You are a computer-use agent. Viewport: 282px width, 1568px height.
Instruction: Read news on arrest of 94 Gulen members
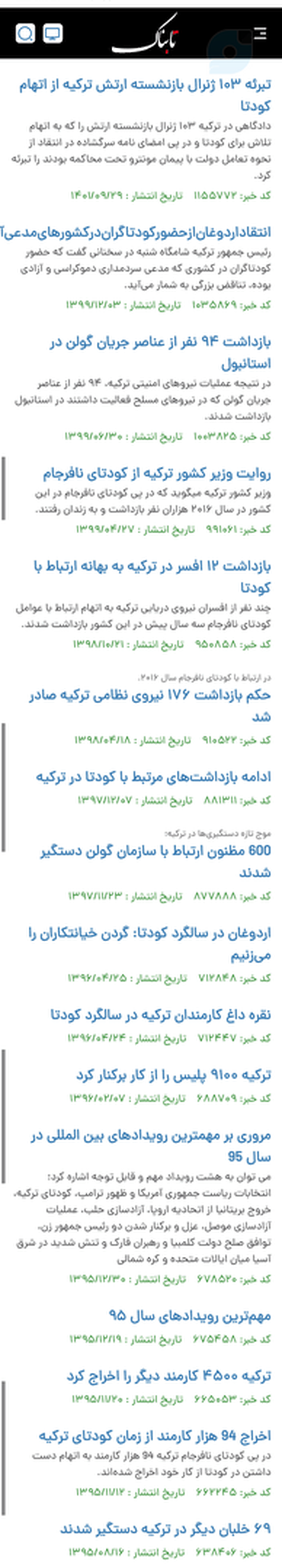click(160, 353)
